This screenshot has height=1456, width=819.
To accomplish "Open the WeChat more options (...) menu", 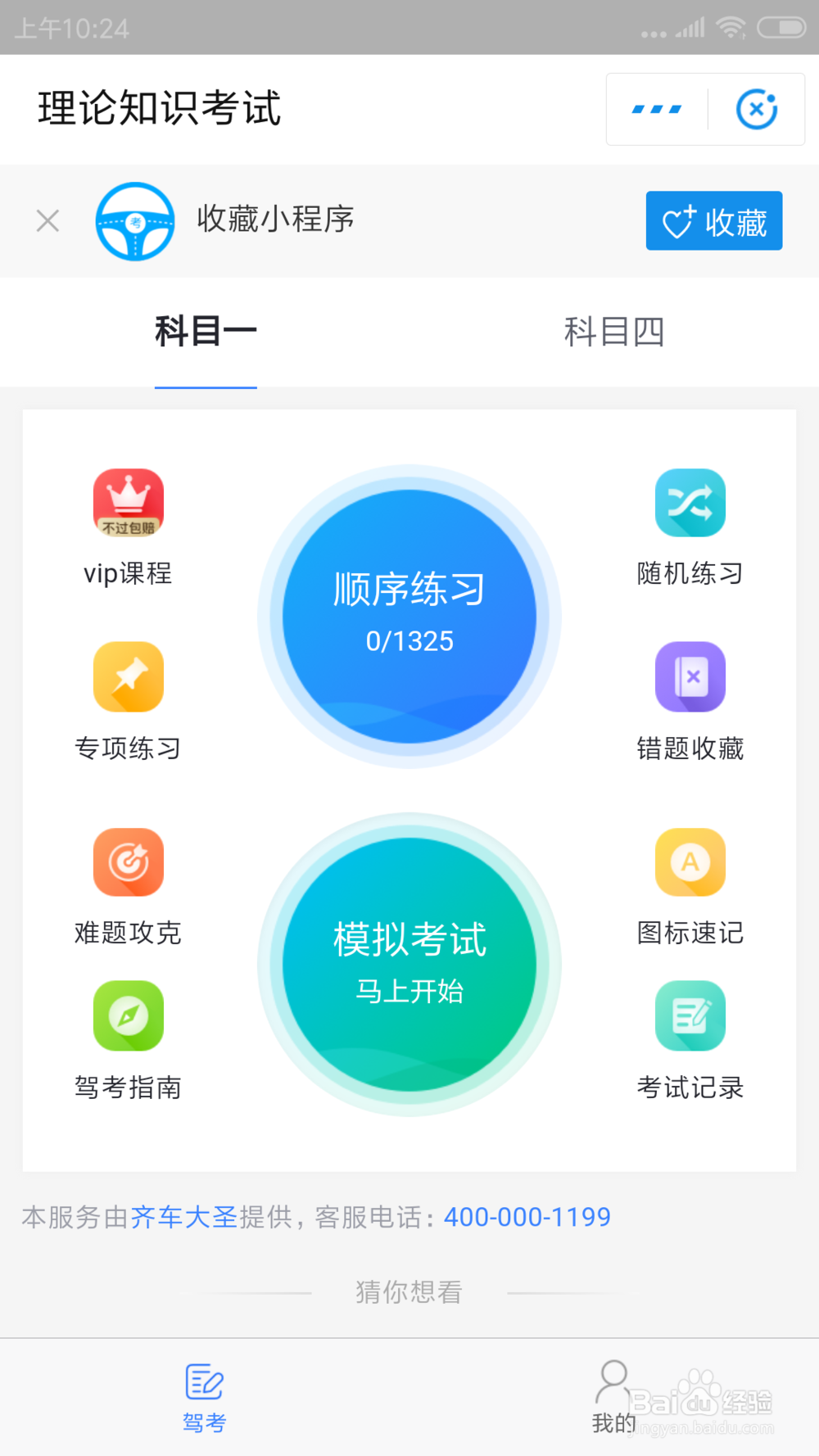I will click(656, 109).
